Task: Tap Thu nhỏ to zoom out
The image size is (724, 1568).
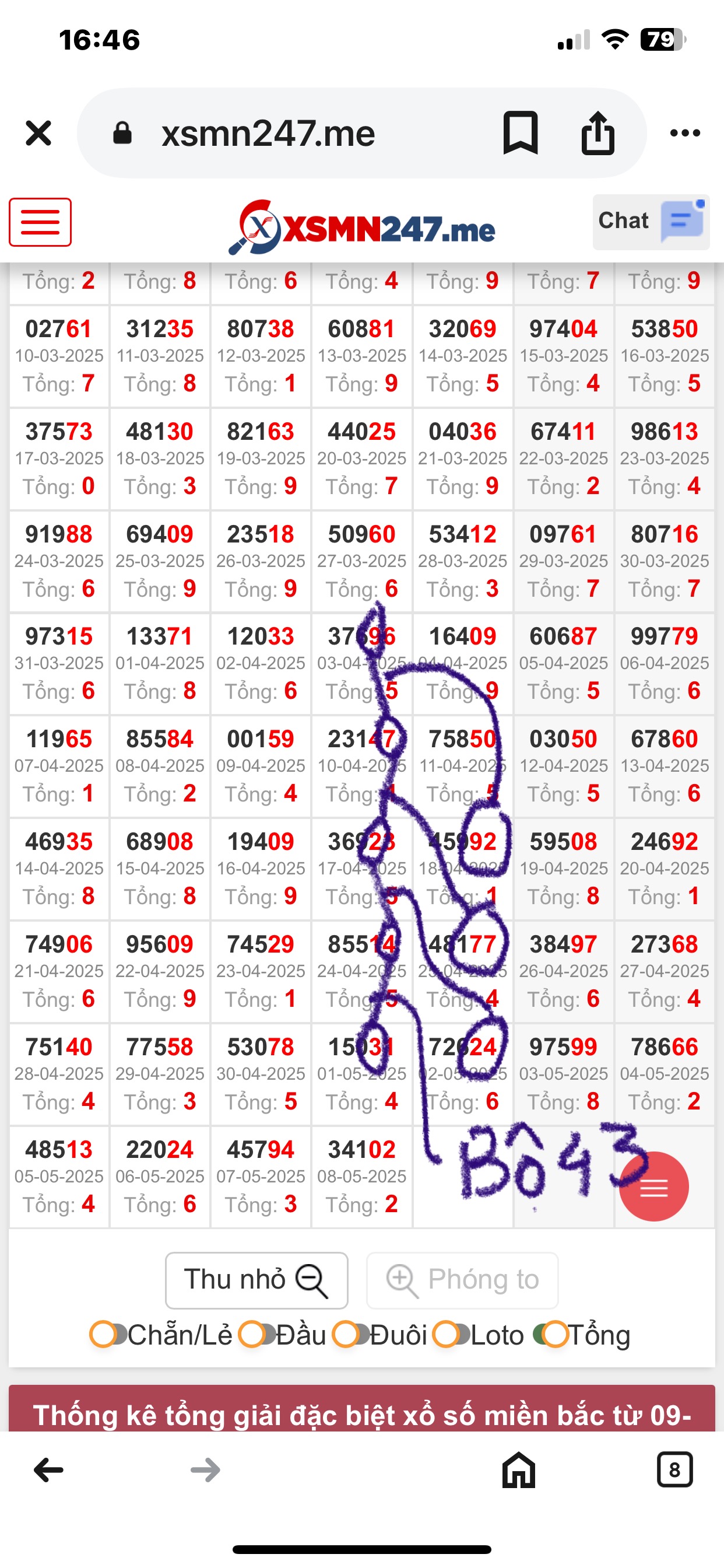Action: tap(256, 1280)
